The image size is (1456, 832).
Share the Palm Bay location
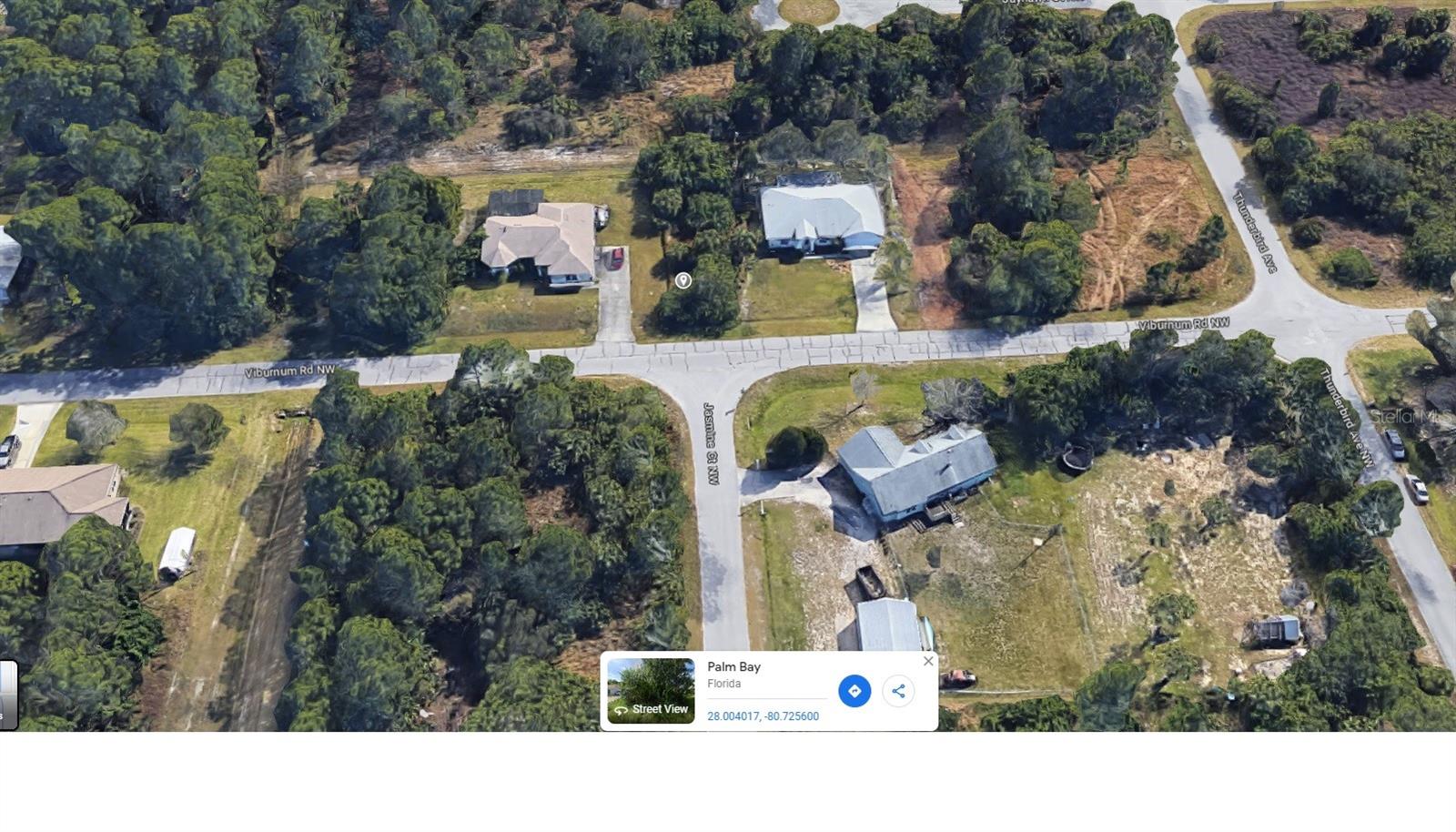pos(898,691)
